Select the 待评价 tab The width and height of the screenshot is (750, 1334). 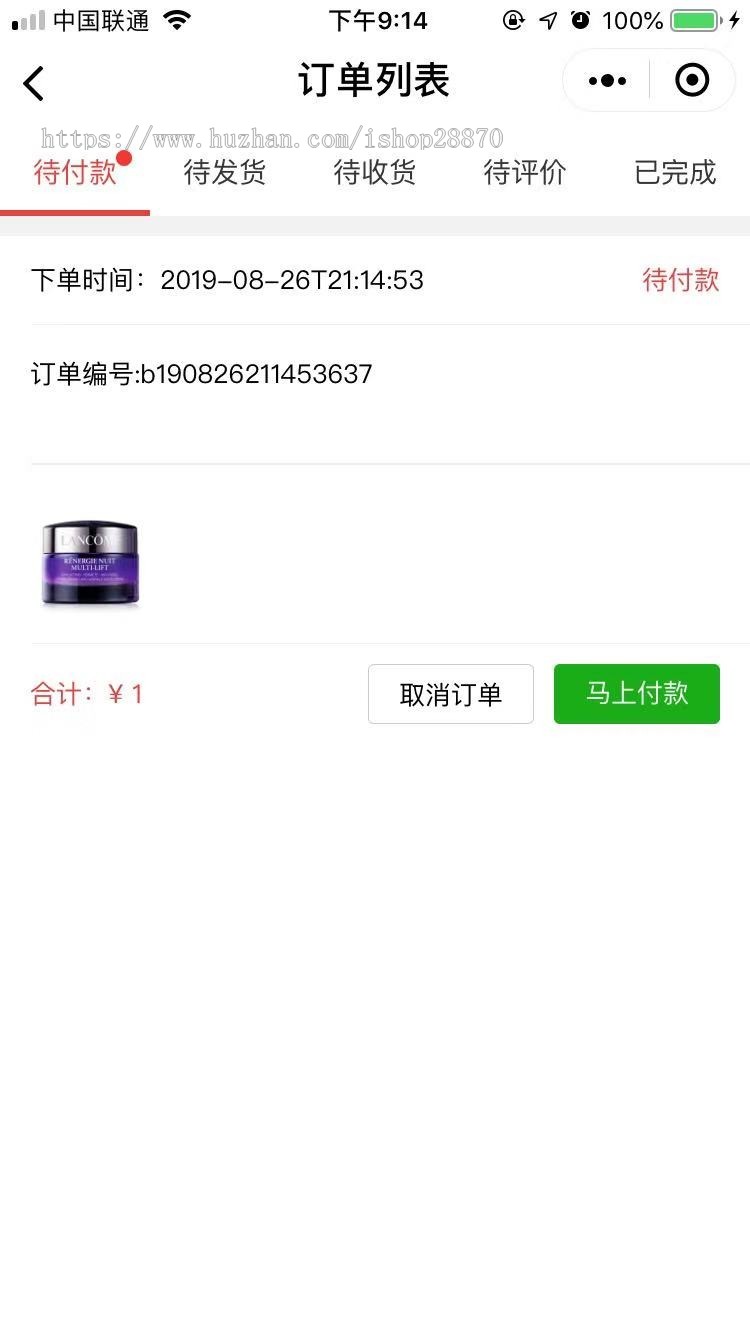click(524, 172)
